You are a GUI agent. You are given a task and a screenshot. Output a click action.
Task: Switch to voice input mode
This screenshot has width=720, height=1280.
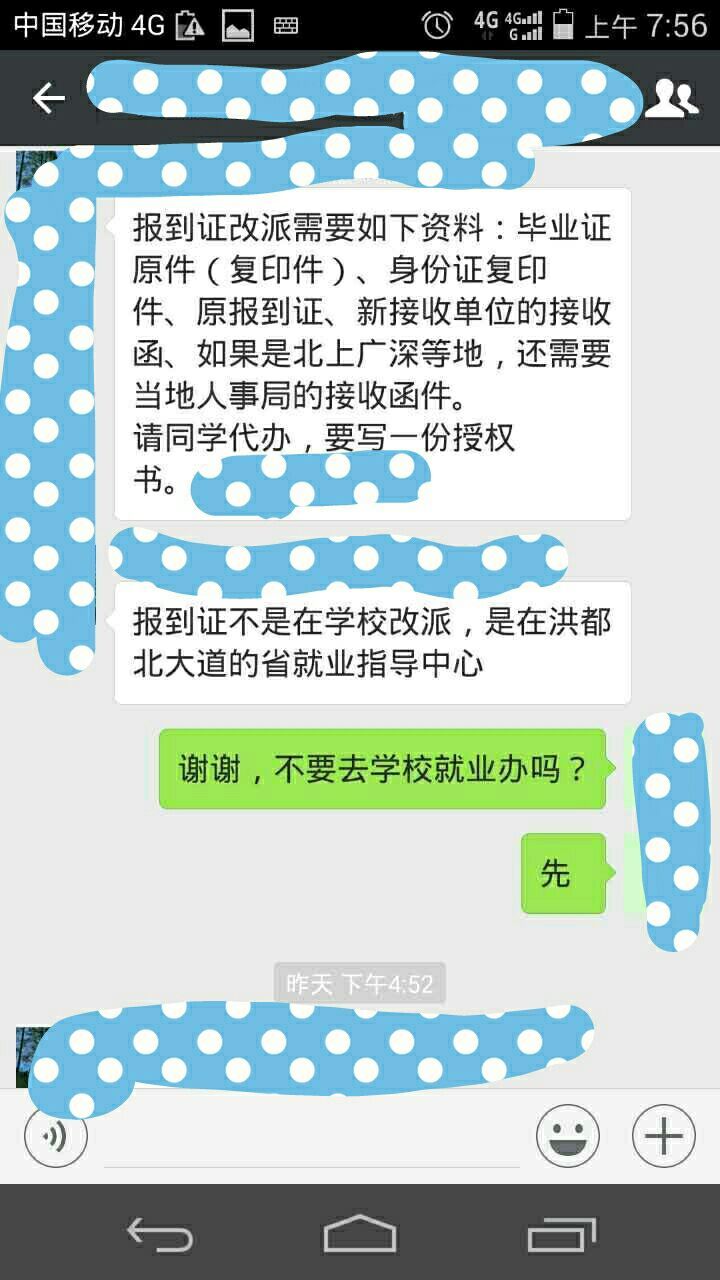pyautogui.click(x=56, y=1136)
